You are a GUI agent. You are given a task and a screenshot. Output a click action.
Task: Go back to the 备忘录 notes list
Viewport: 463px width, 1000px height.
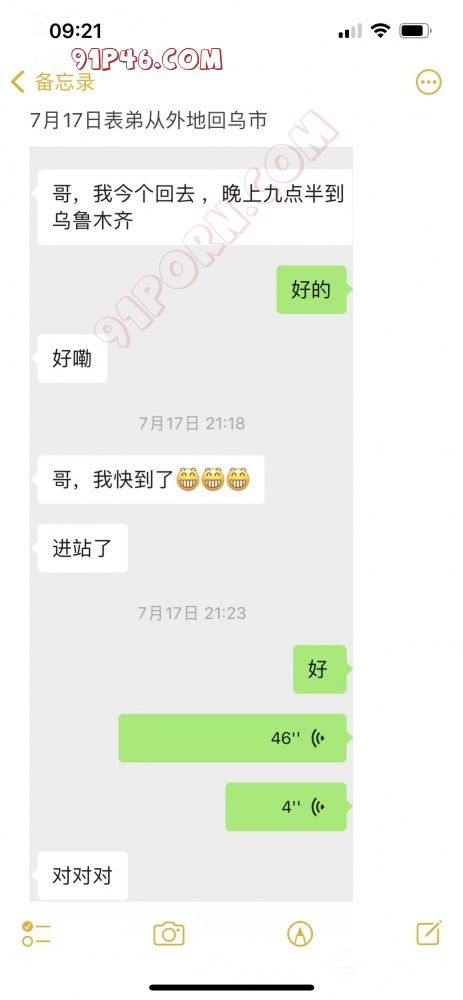(53, 82)
